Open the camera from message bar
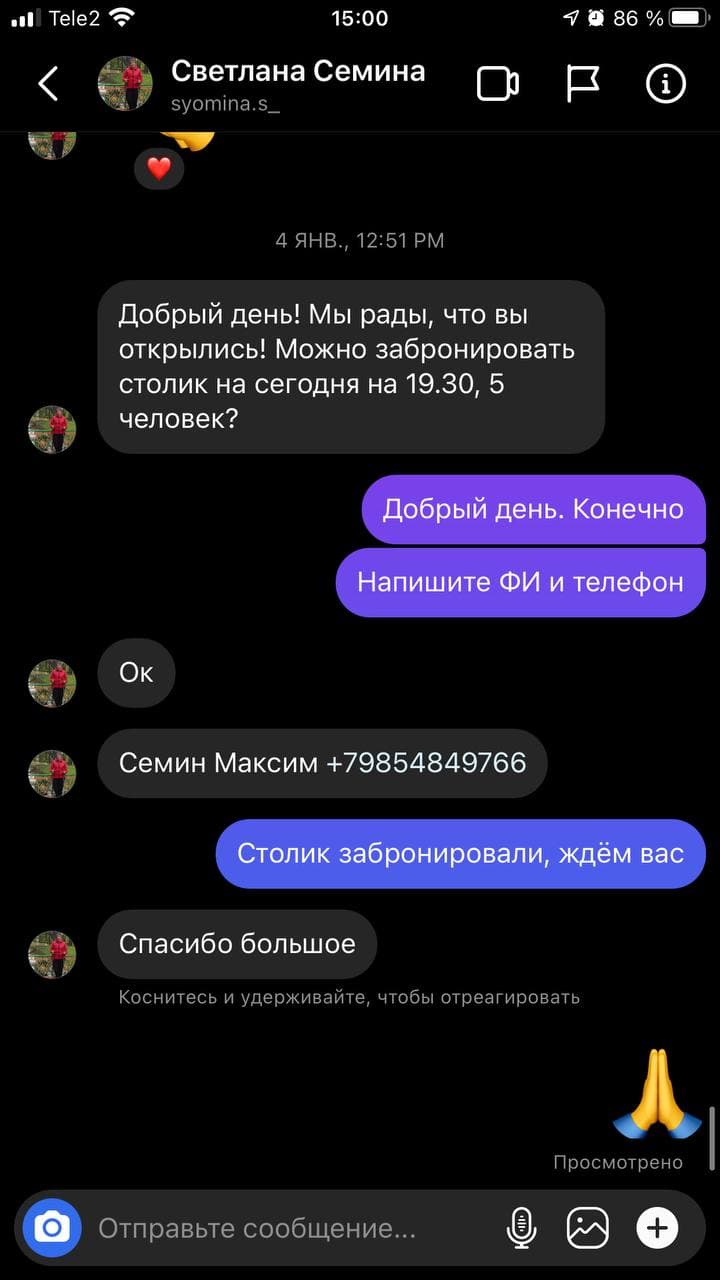Screen dimensions: 720x1280 52,1227
